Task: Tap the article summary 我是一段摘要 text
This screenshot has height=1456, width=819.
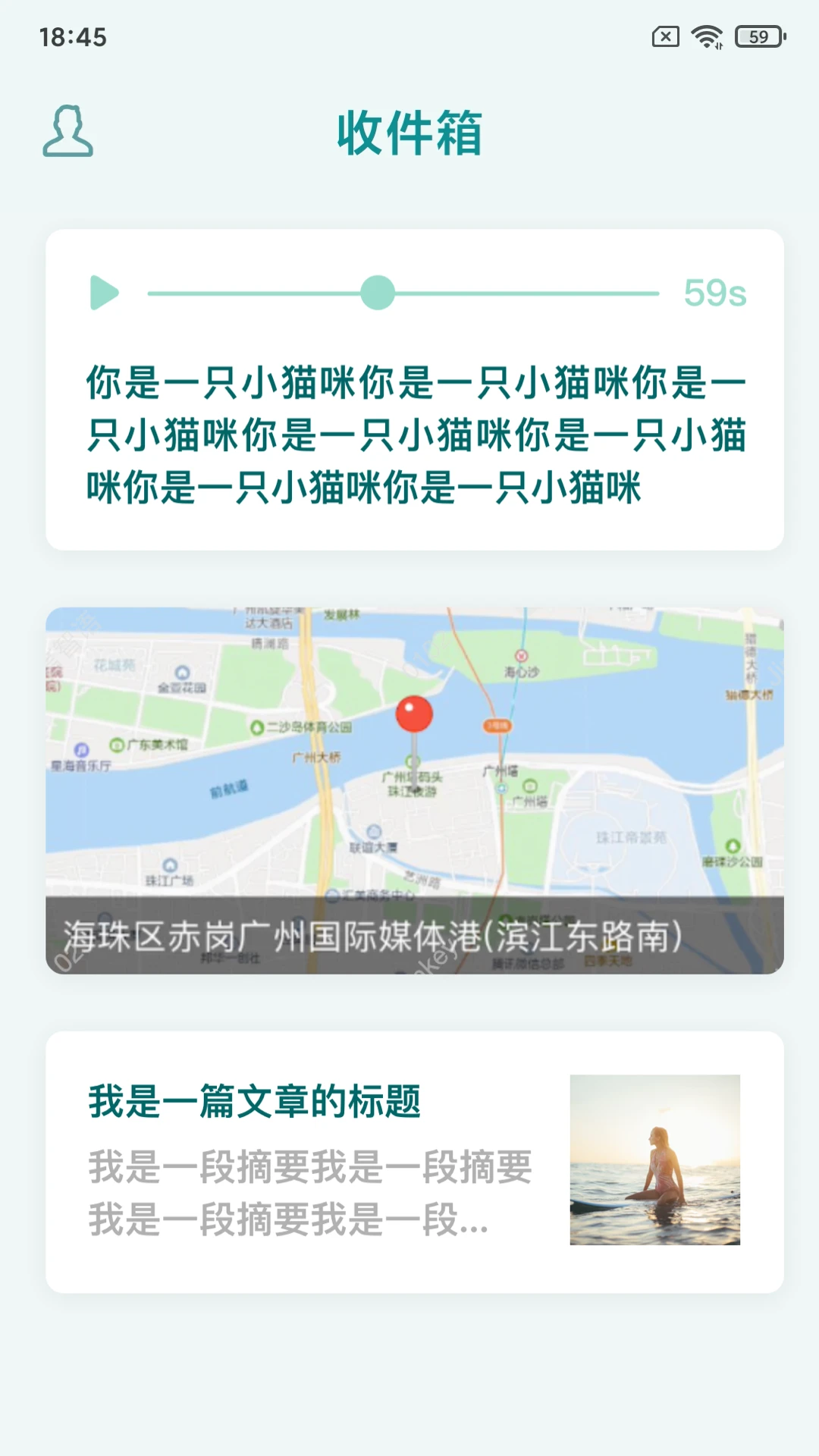Action: 309,1183
